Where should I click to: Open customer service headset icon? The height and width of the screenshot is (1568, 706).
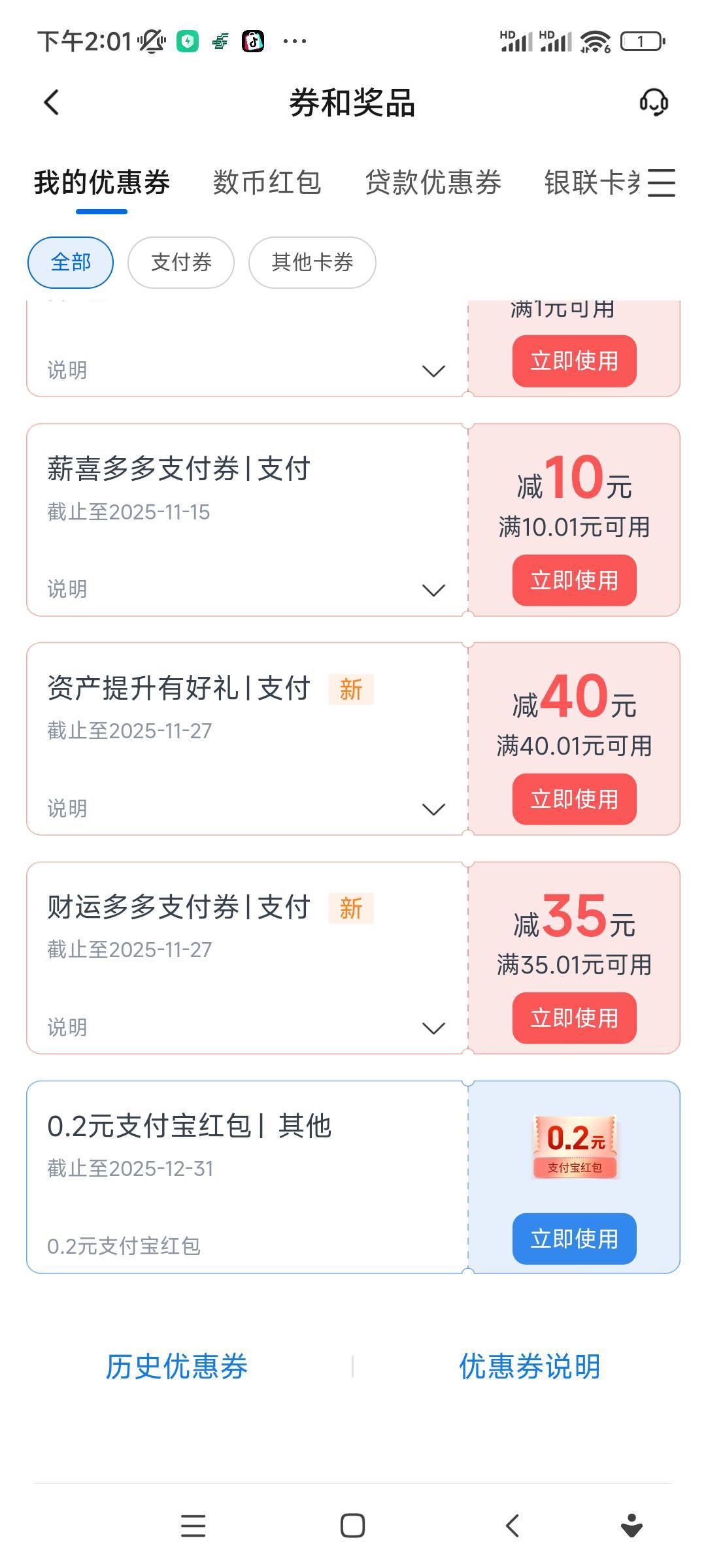click(653, 103)
